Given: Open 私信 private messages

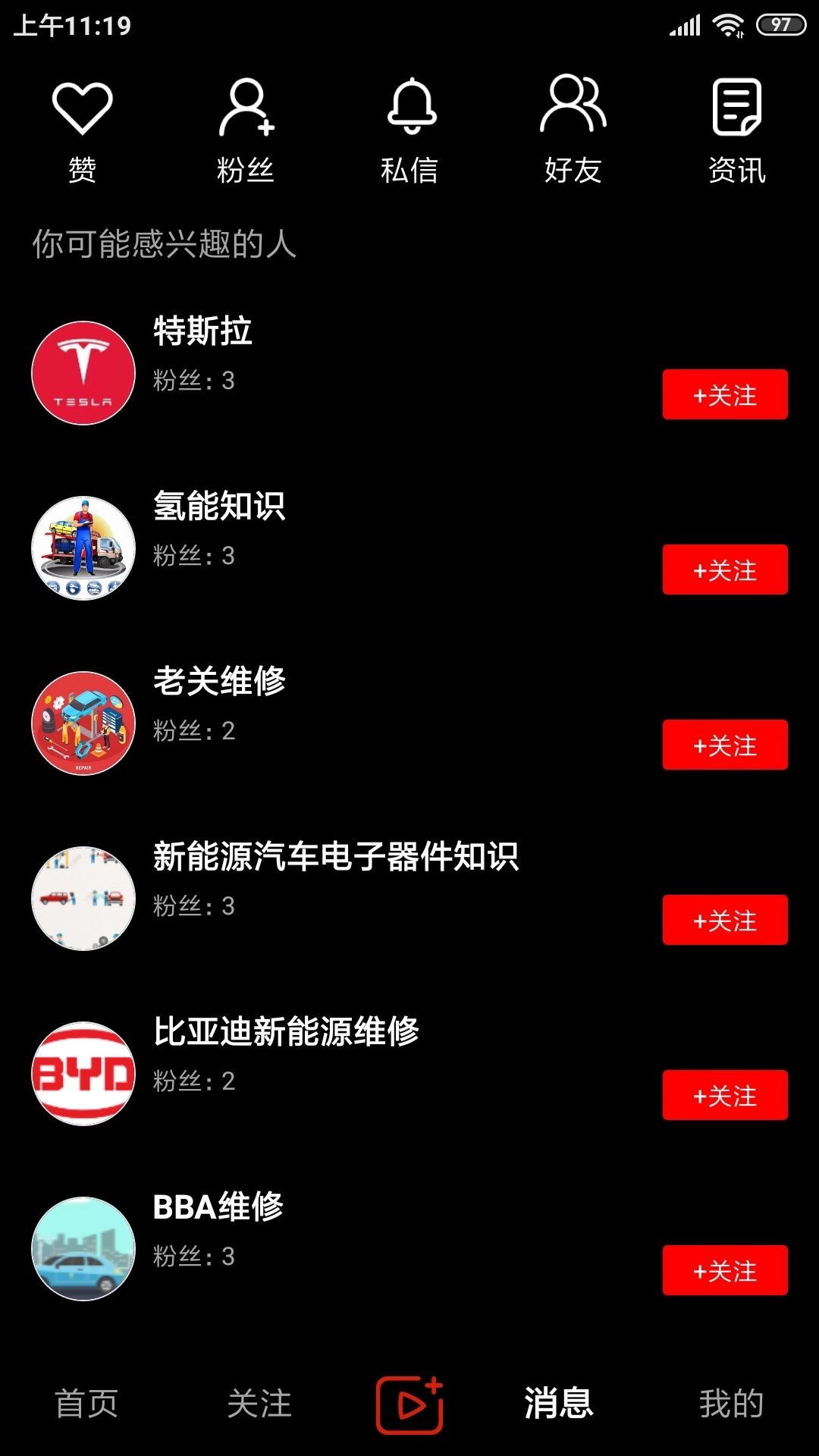Looking at the screenshot, I should (x=409, y=130).
